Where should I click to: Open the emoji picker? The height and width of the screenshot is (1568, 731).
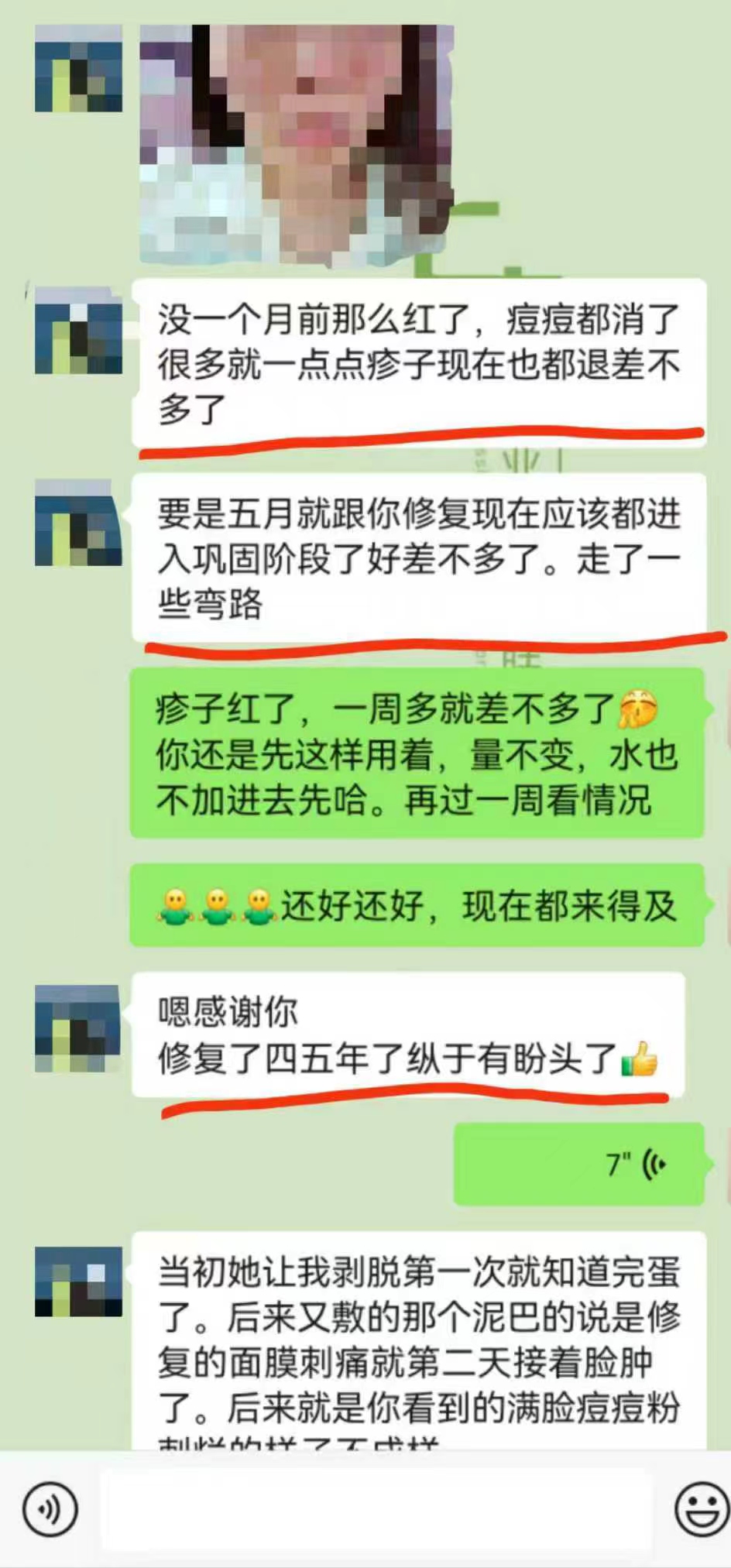(701, 1509)
